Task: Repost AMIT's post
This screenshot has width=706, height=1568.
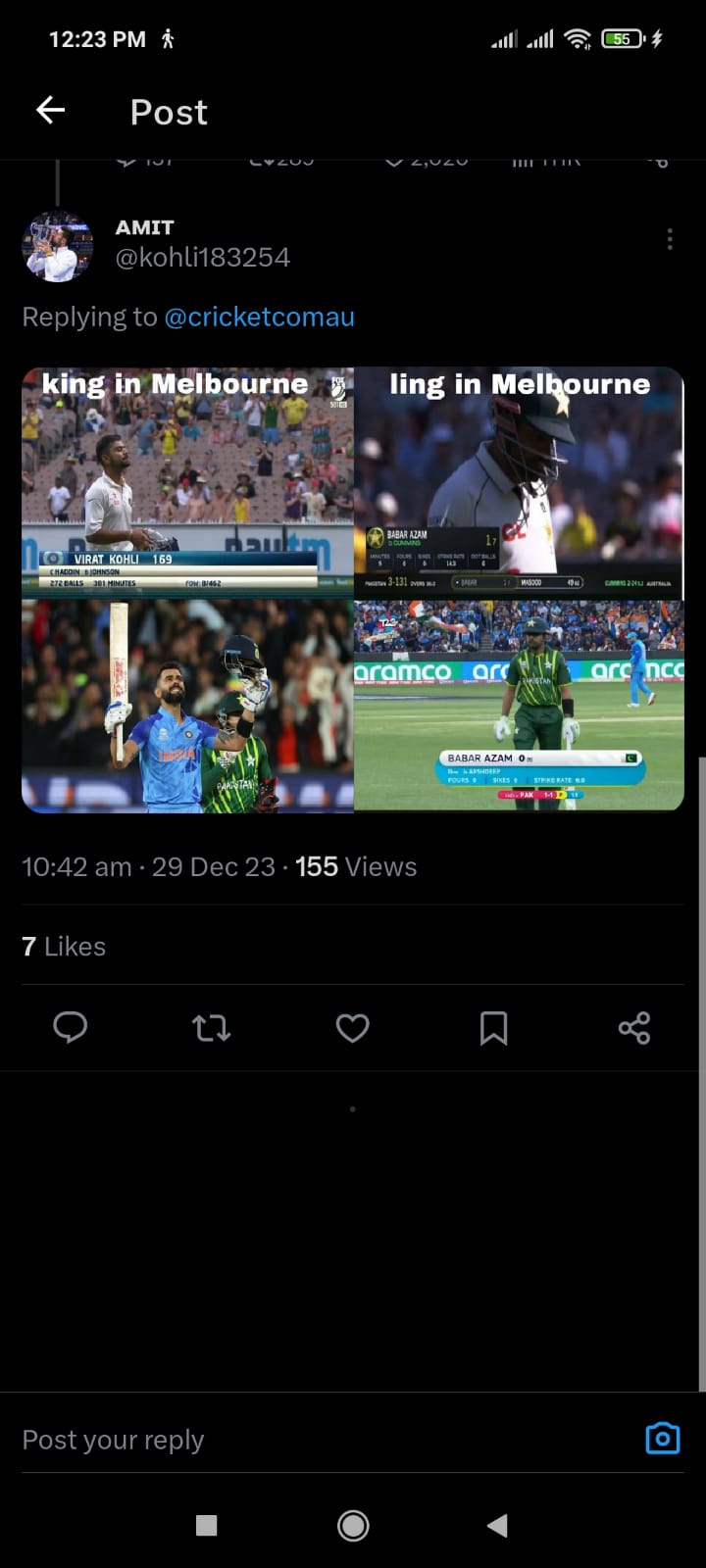Action: (x=211, y=1027)
